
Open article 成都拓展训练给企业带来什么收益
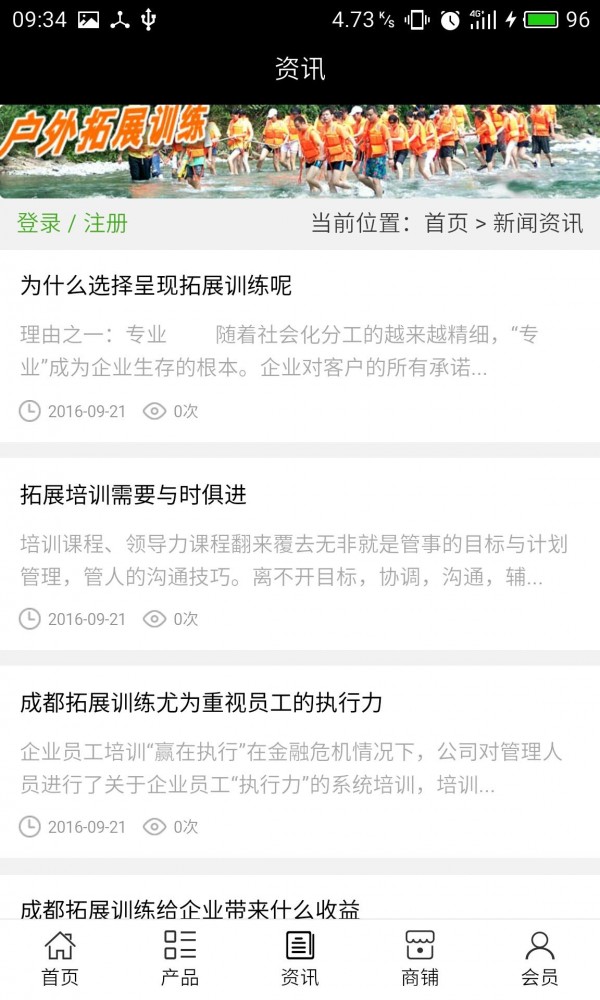point(190,908)
